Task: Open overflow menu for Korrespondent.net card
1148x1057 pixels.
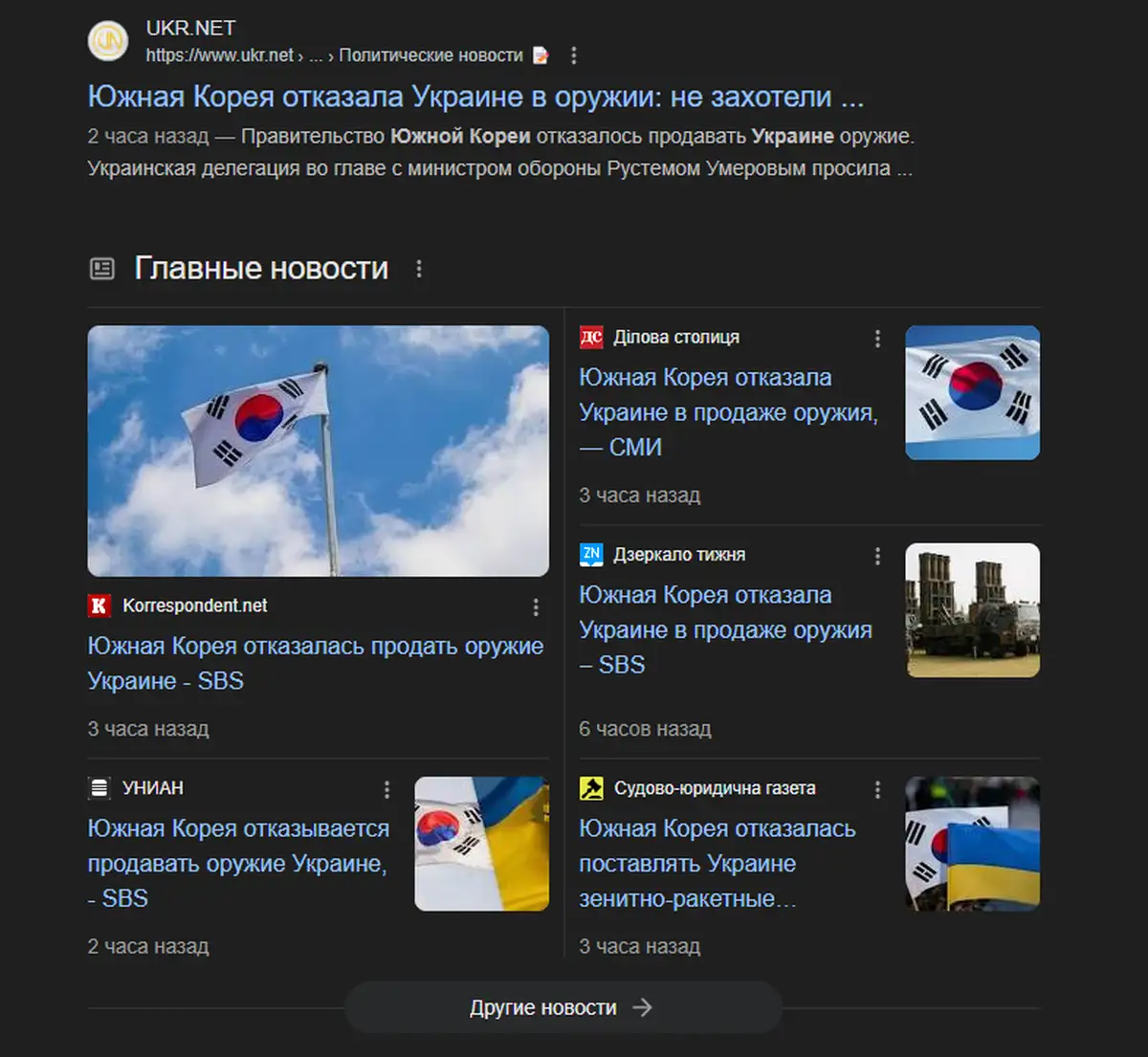Action: click(536, 606)
